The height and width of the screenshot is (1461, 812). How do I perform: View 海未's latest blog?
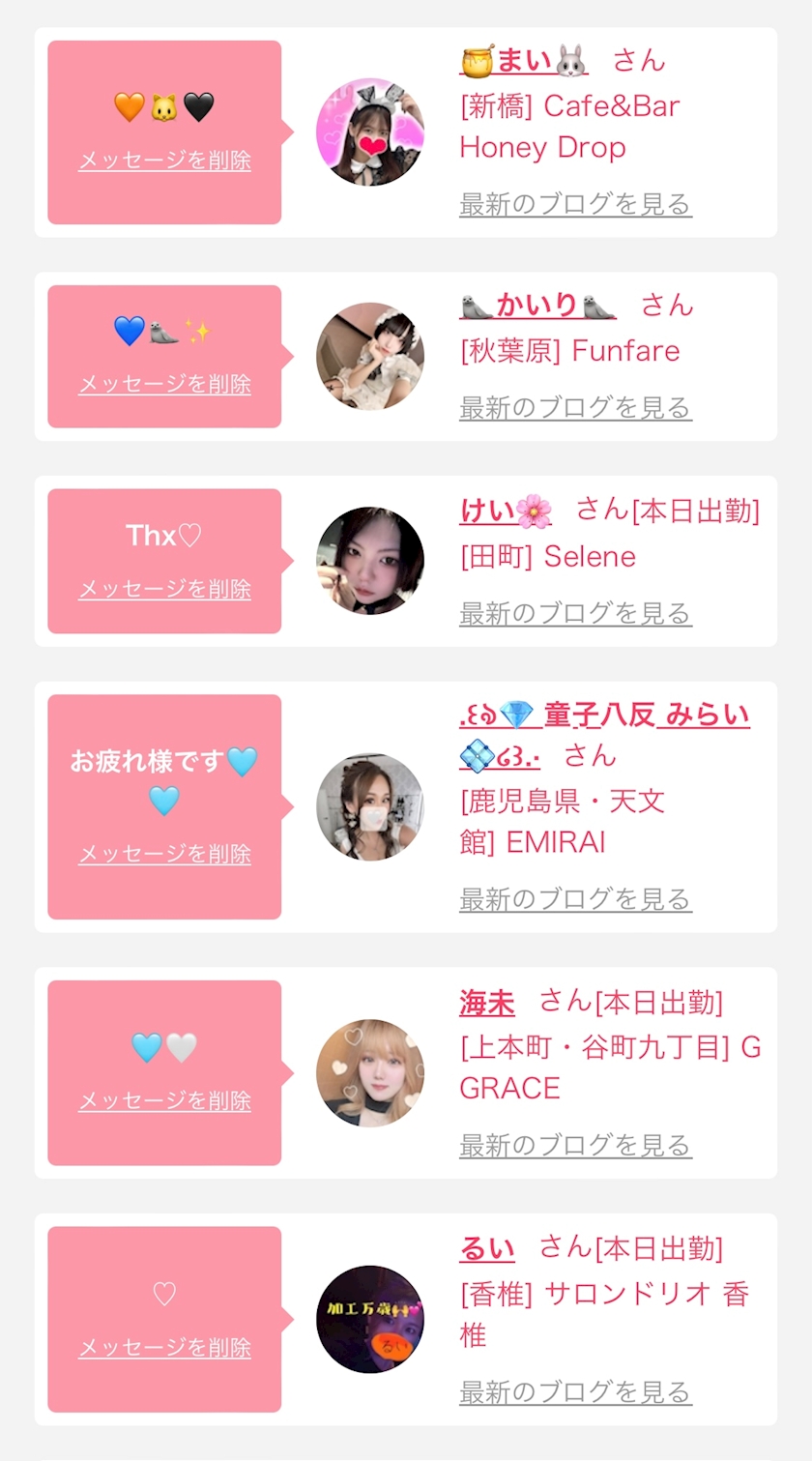click(575, 1146)
